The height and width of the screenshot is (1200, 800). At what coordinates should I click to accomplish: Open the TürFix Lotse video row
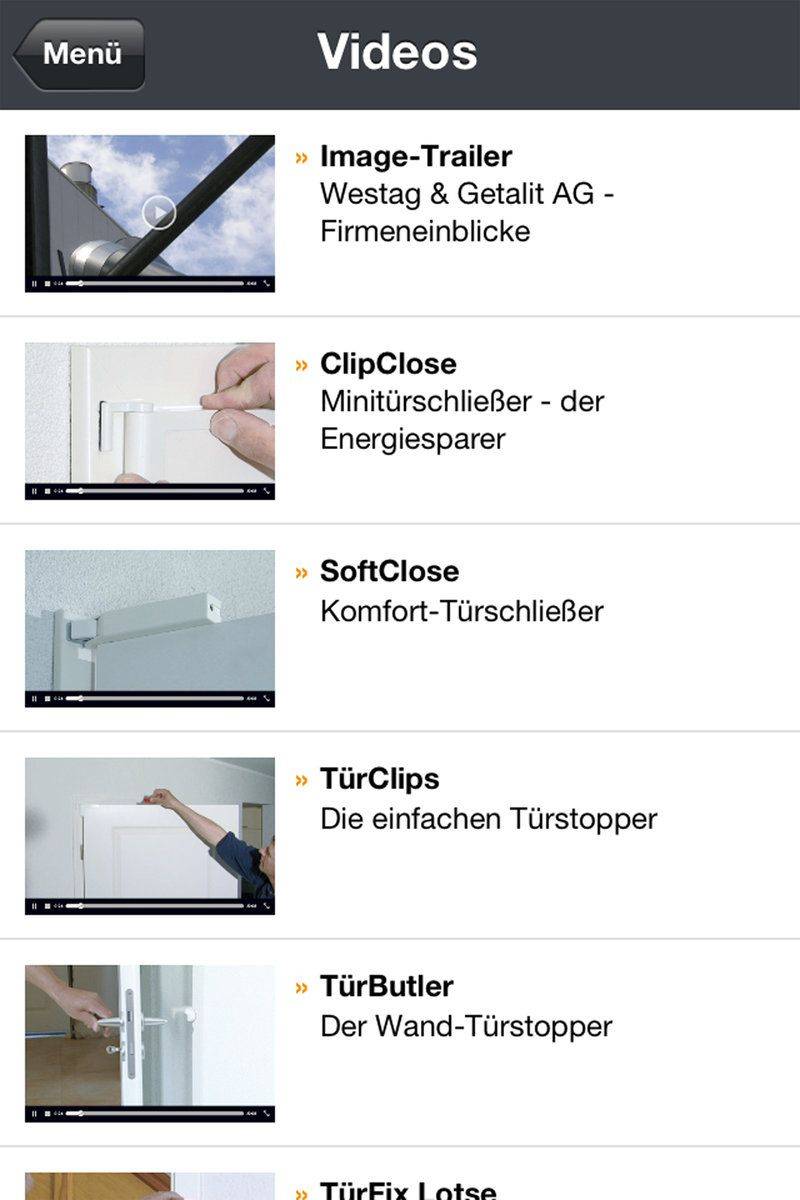click(x=400, y=1185)
